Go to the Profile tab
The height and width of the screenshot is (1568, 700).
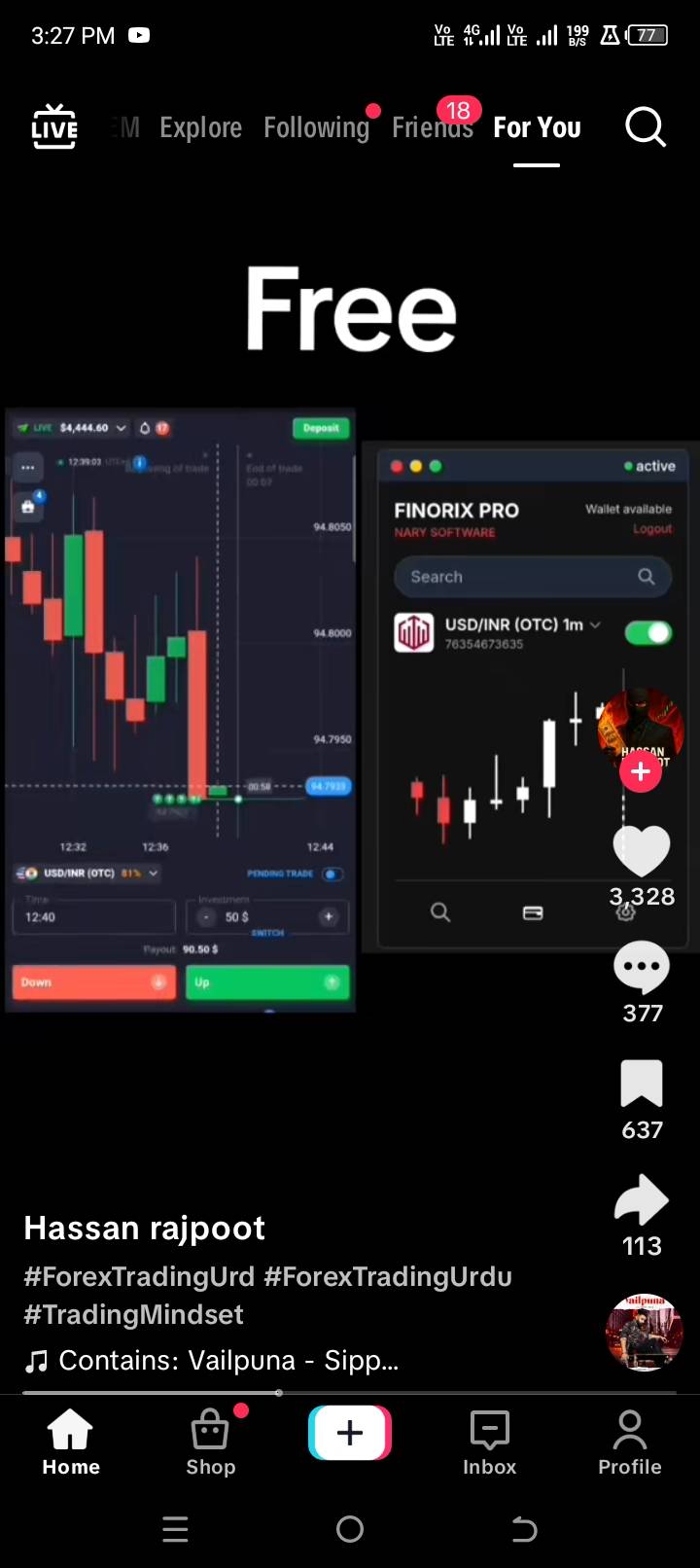tap(629, 1443)
